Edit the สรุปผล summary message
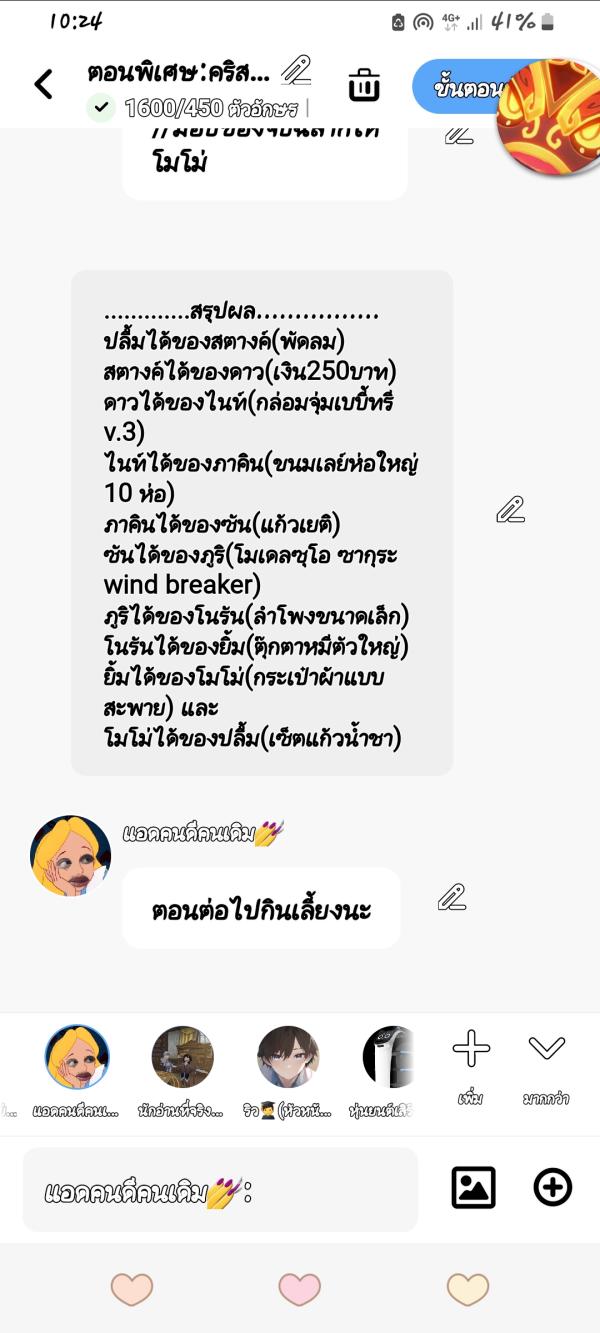This screenshot has width=600, height=1333. click(x=510, y=510)
